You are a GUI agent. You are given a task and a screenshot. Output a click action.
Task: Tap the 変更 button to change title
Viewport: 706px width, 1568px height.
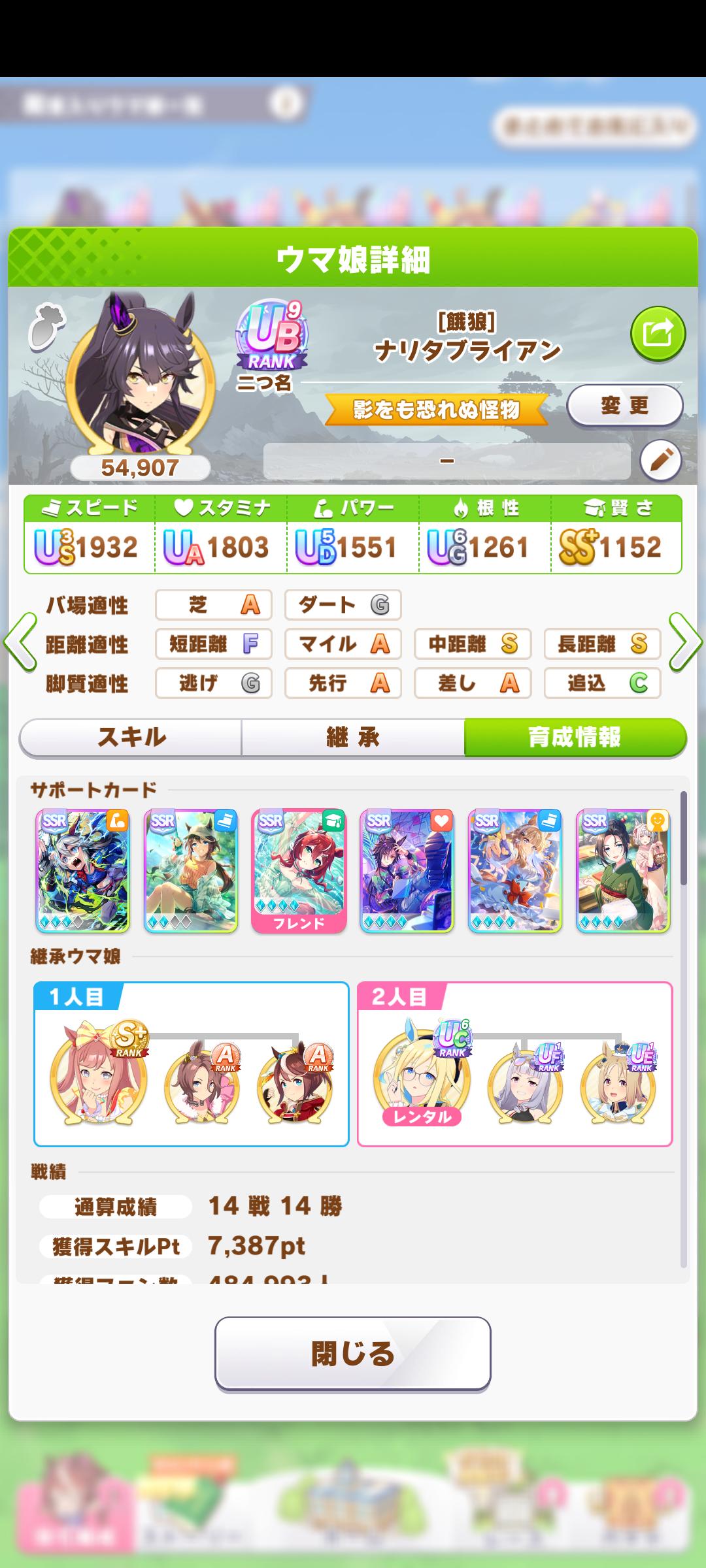click(624, 406)
